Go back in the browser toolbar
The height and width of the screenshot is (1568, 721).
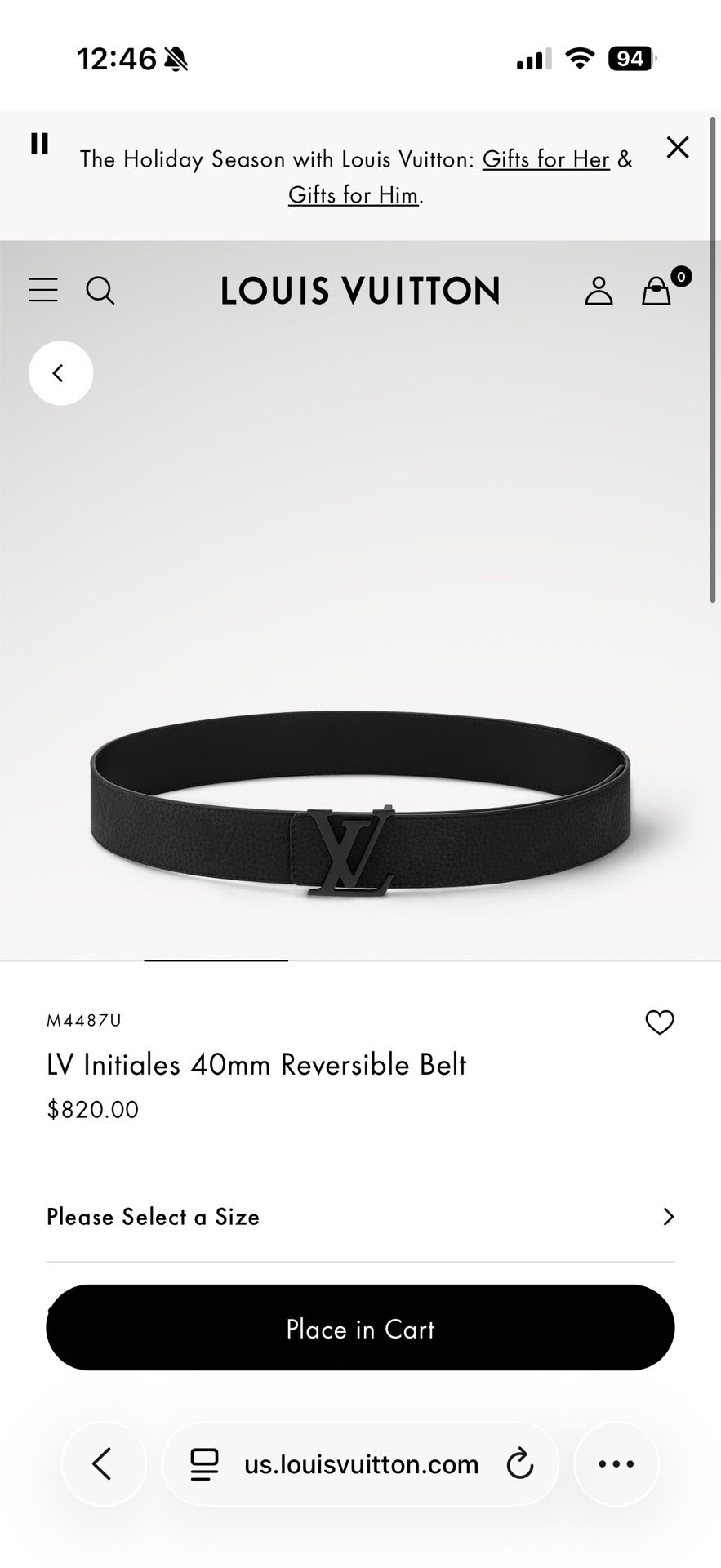point(103,1464)
